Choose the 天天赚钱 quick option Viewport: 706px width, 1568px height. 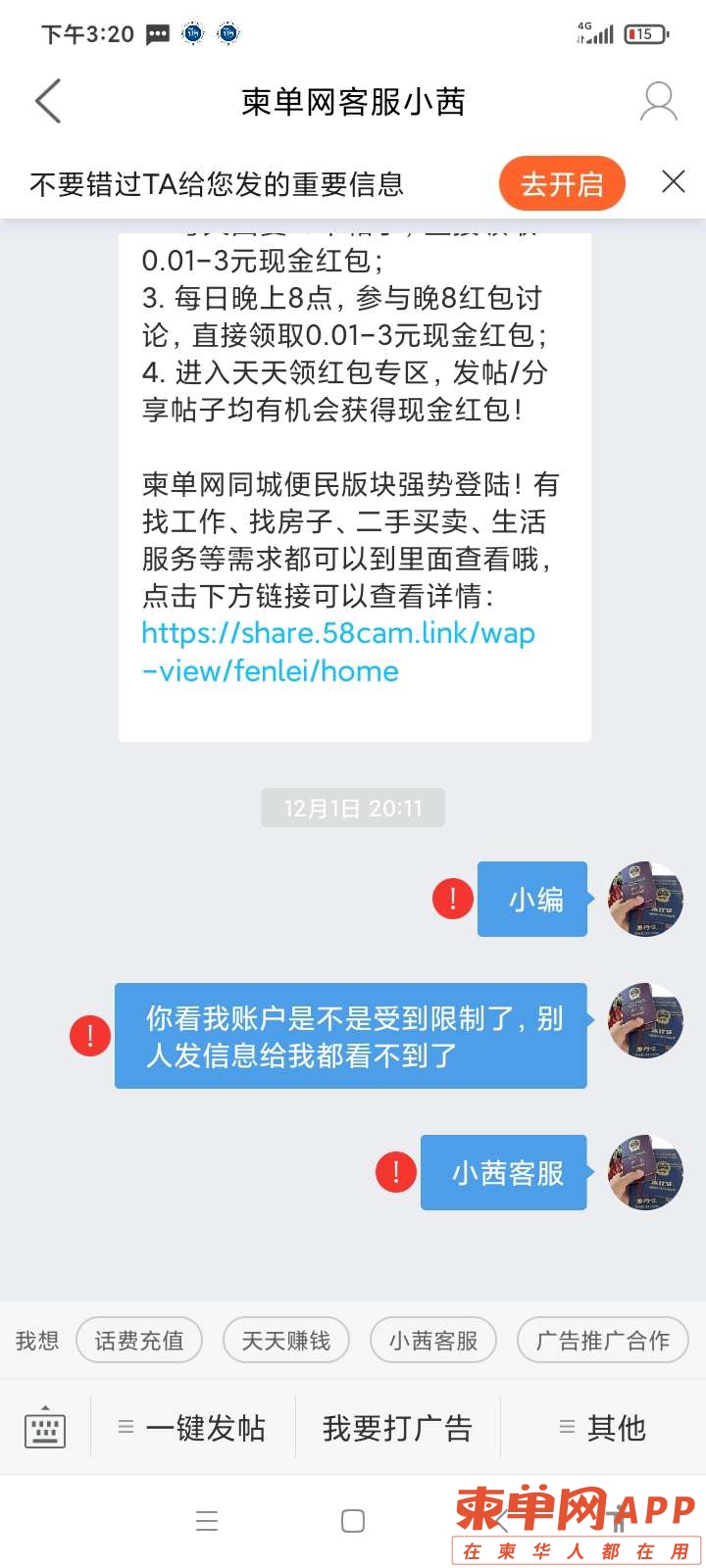pyautogui.click(x=286, y=1340)
